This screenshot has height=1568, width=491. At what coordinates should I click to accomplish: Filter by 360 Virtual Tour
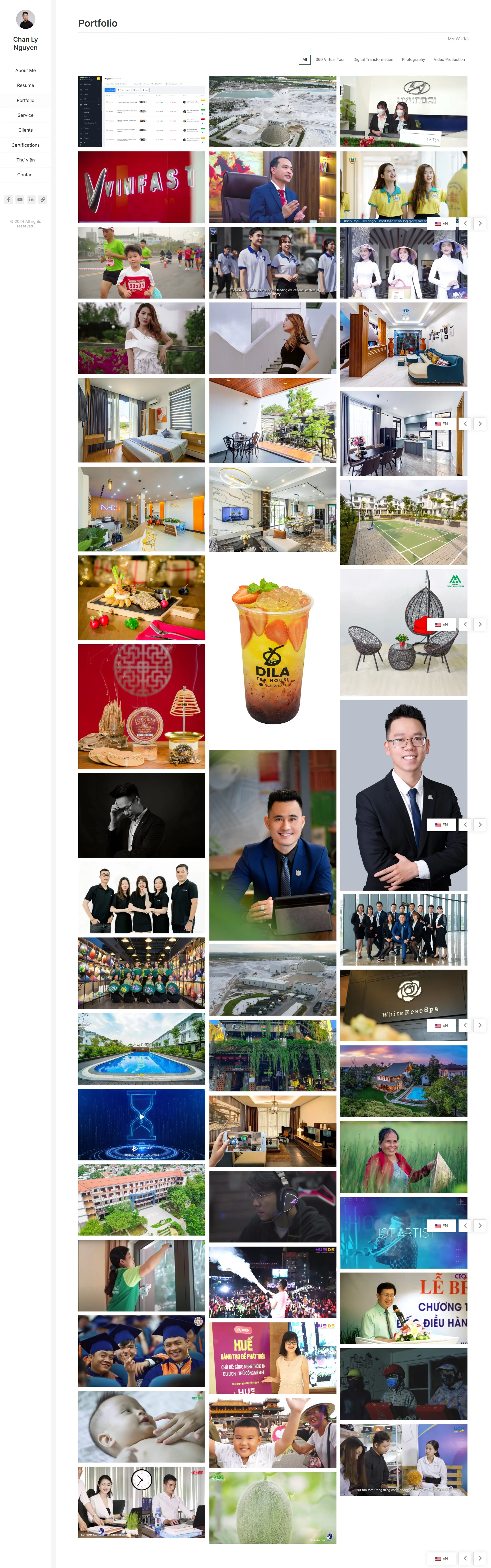coord(330,60)
